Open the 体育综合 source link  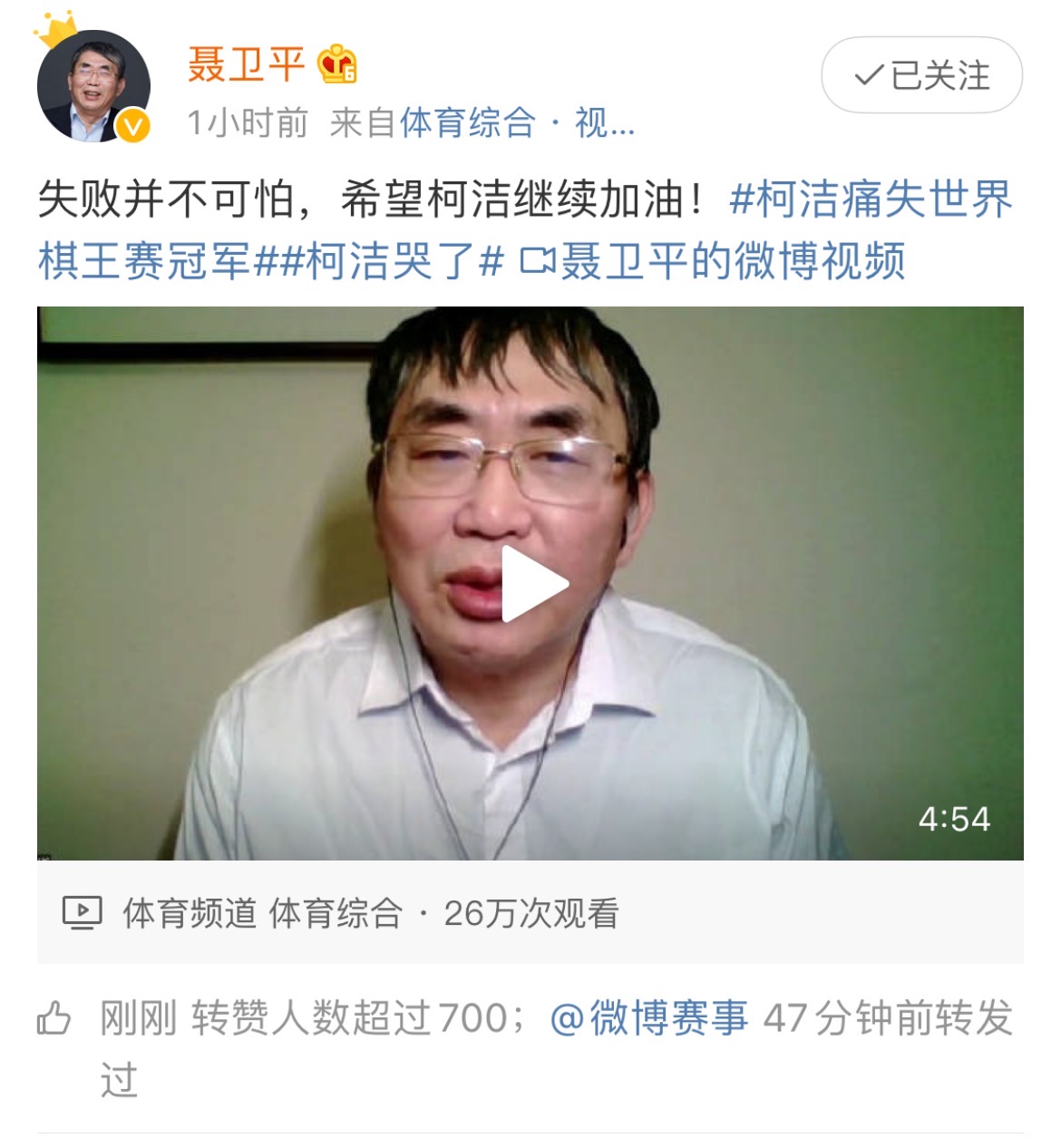(468, 122)
